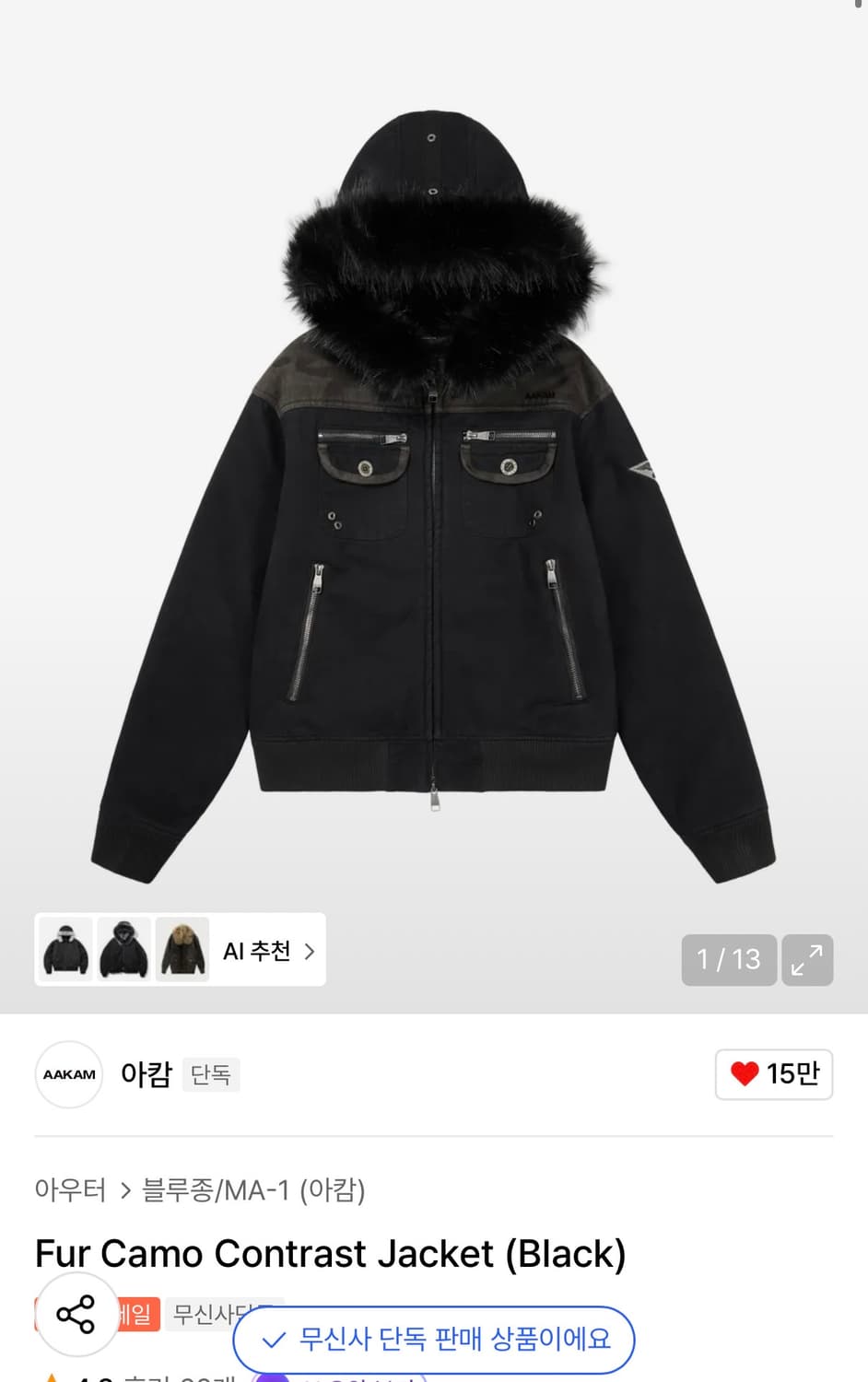Open the share icon on the product page
Image resolution: width=868 pixels, height=1382 pixels.
click(77, 1315)
